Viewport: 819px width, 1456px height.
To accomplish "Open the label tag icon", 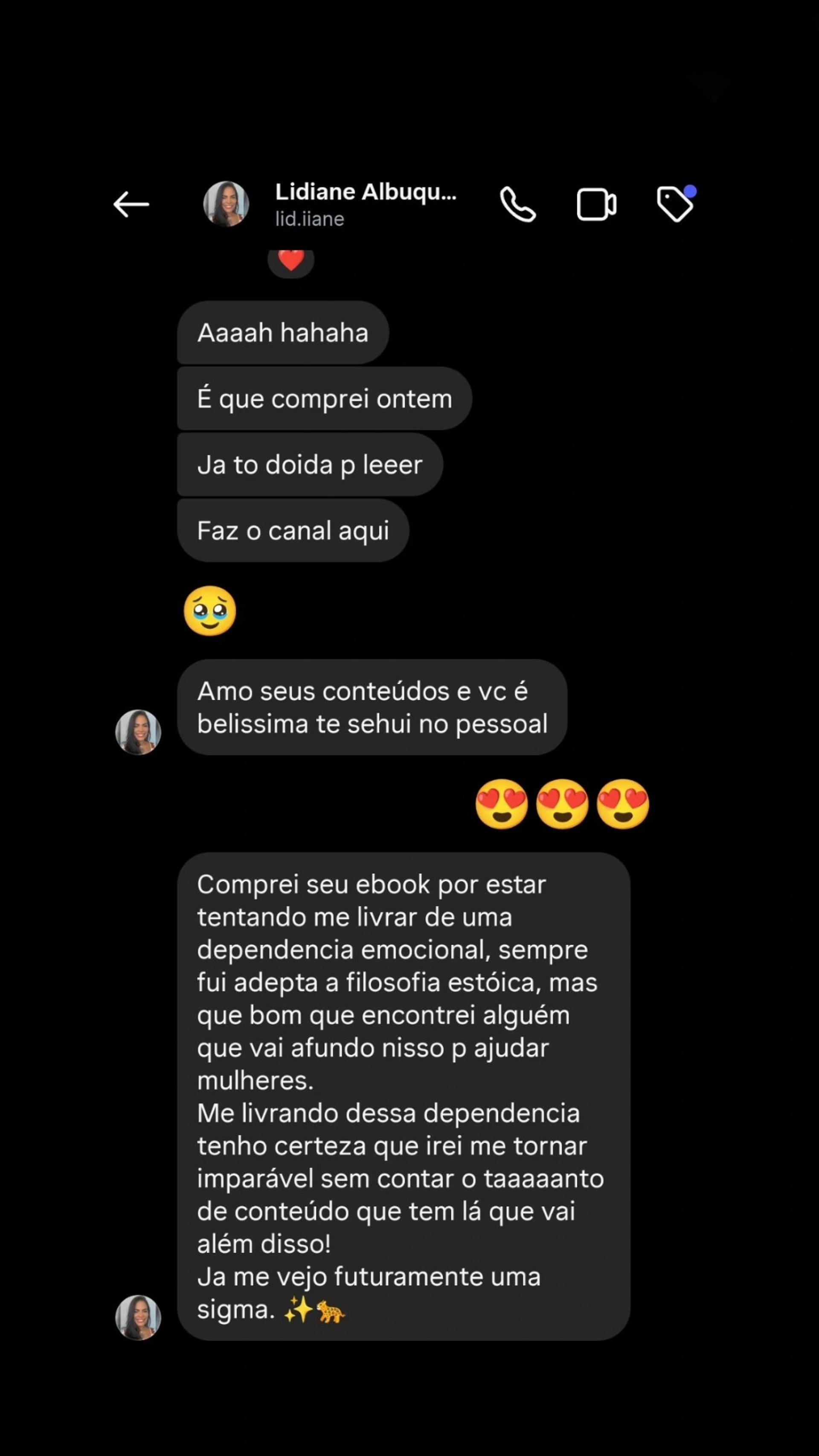I will pos(675,204).
